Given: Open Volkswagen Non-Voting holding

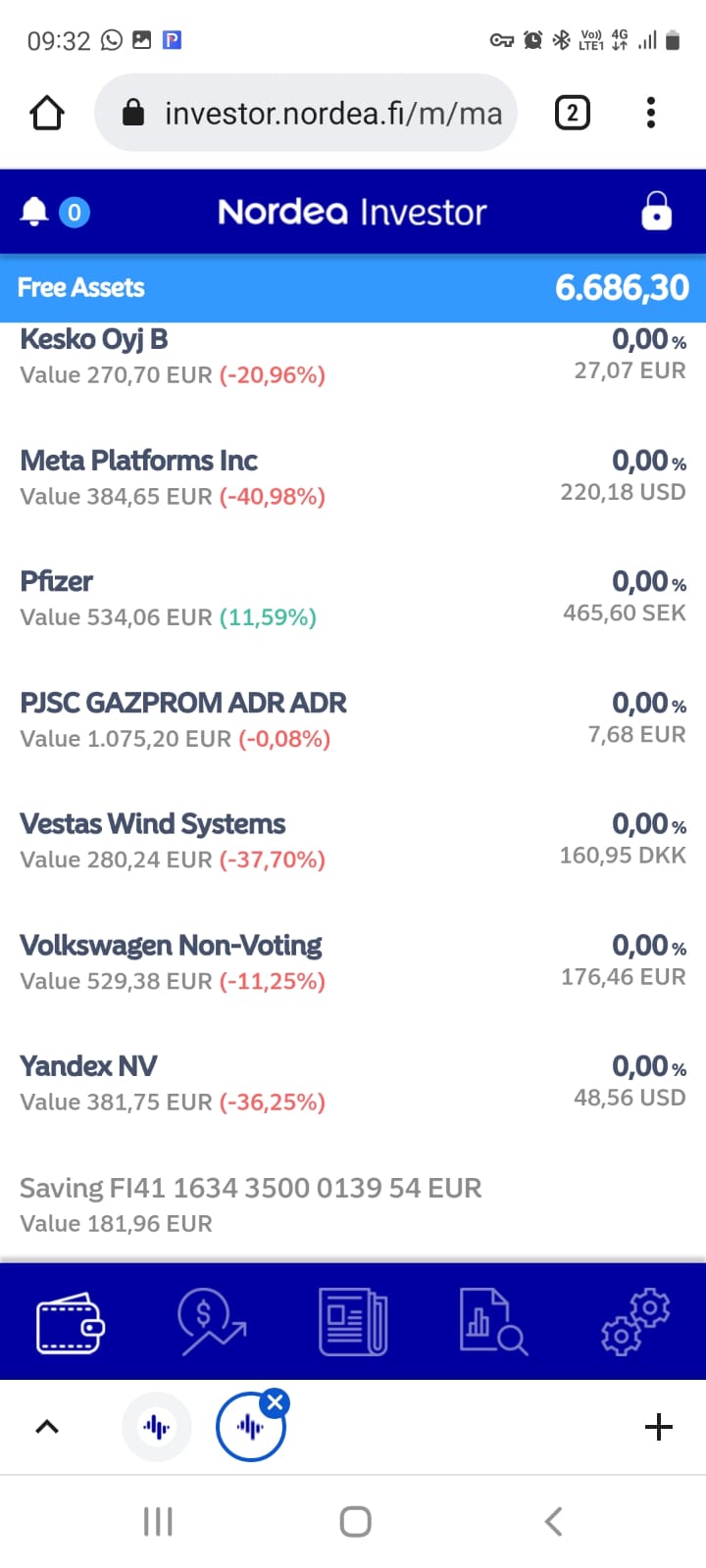Looking at the screenshot, I should tap(353, 962).
